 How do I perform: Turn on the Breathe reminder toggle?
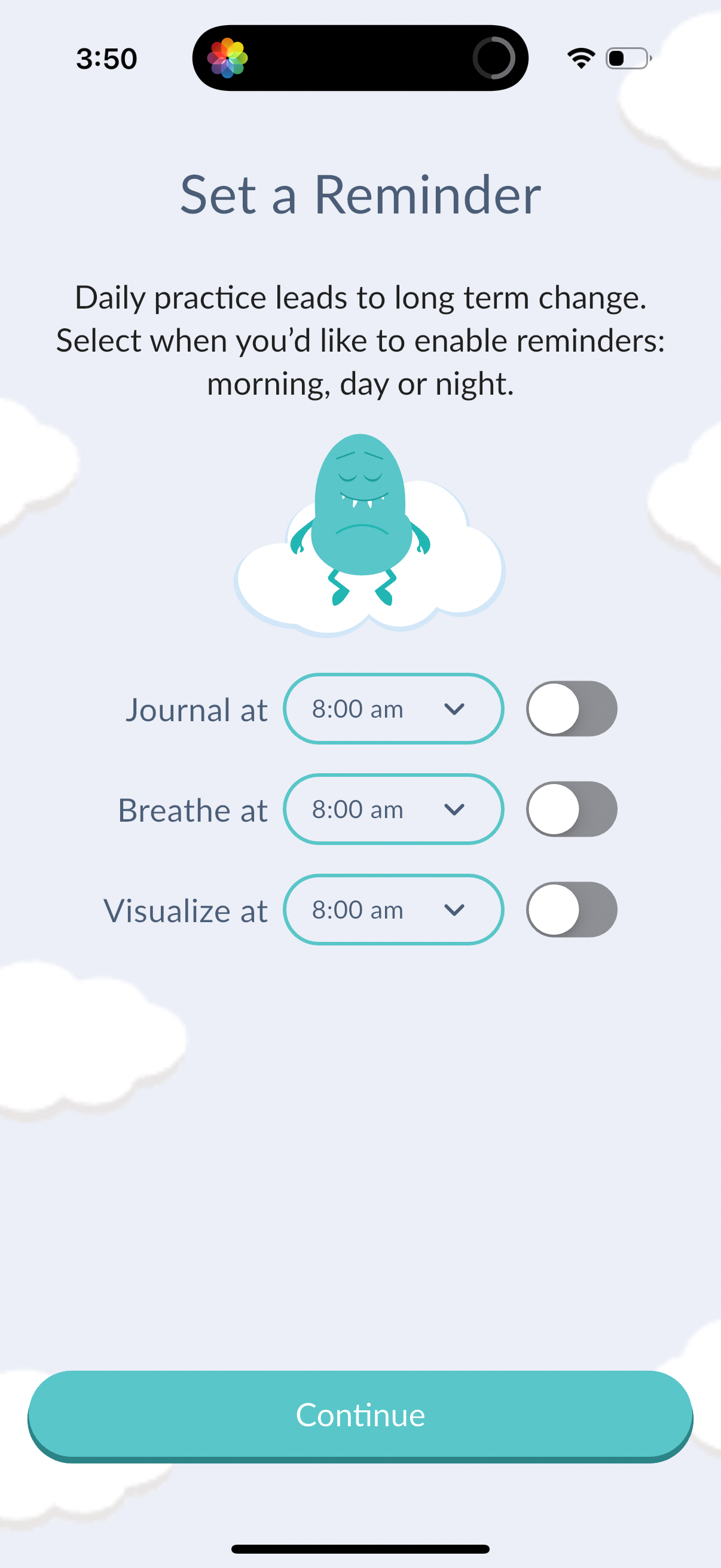(x=572, y=809)
